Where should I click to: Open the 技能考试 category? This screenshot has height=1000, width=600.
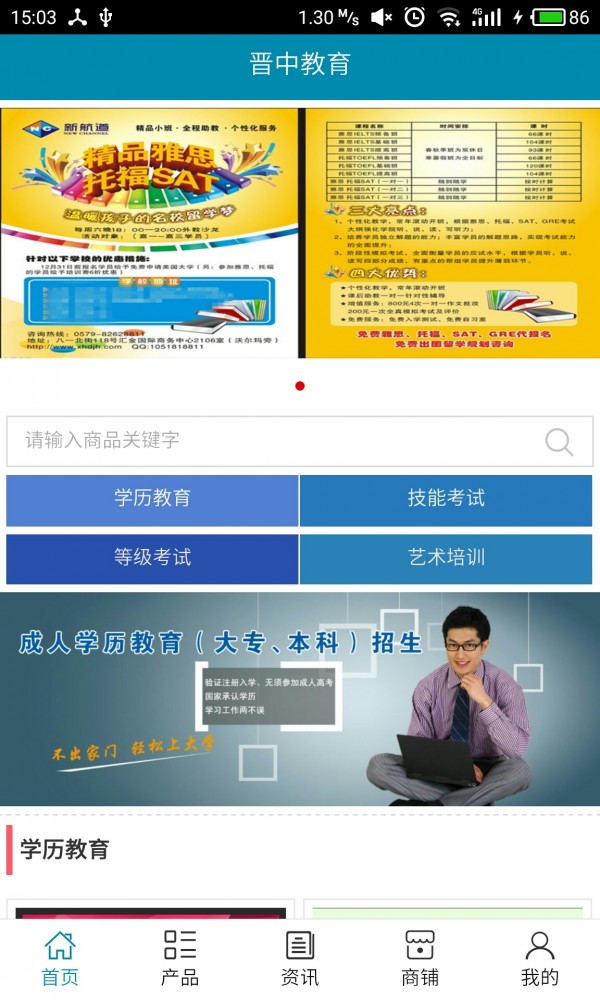pos(446,499)
